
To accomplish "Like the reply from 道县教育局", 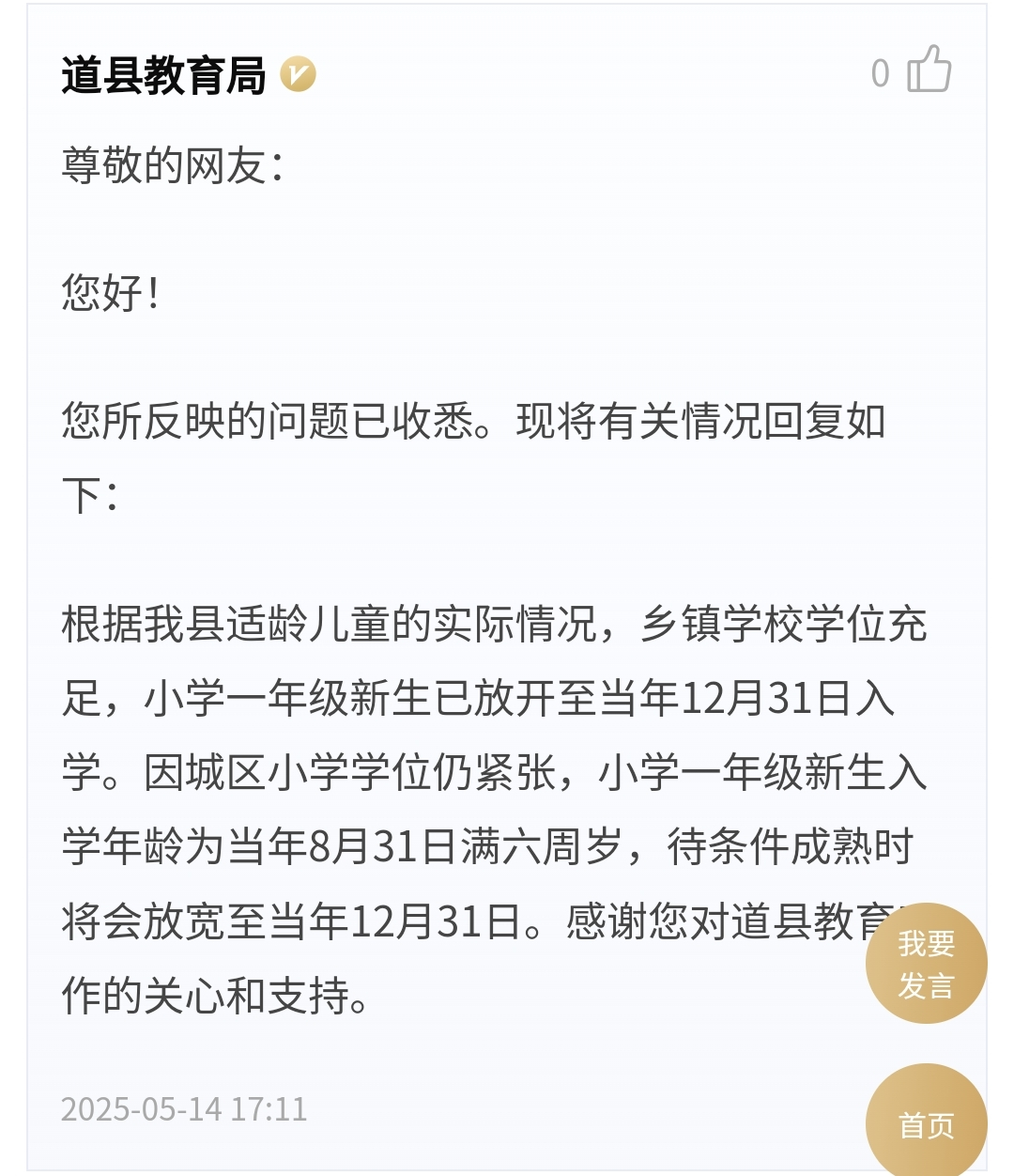I will click(929, 70).
